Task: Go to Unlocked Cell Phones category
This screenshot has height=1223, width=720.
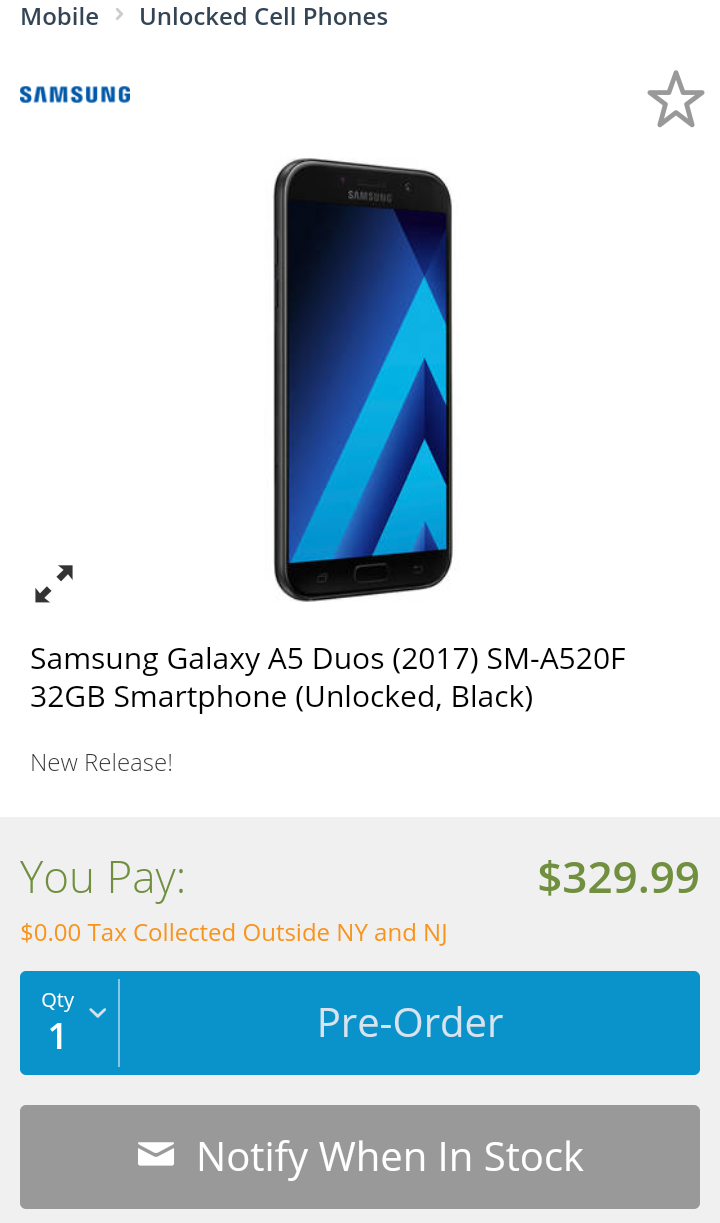Action: (263, 17)
